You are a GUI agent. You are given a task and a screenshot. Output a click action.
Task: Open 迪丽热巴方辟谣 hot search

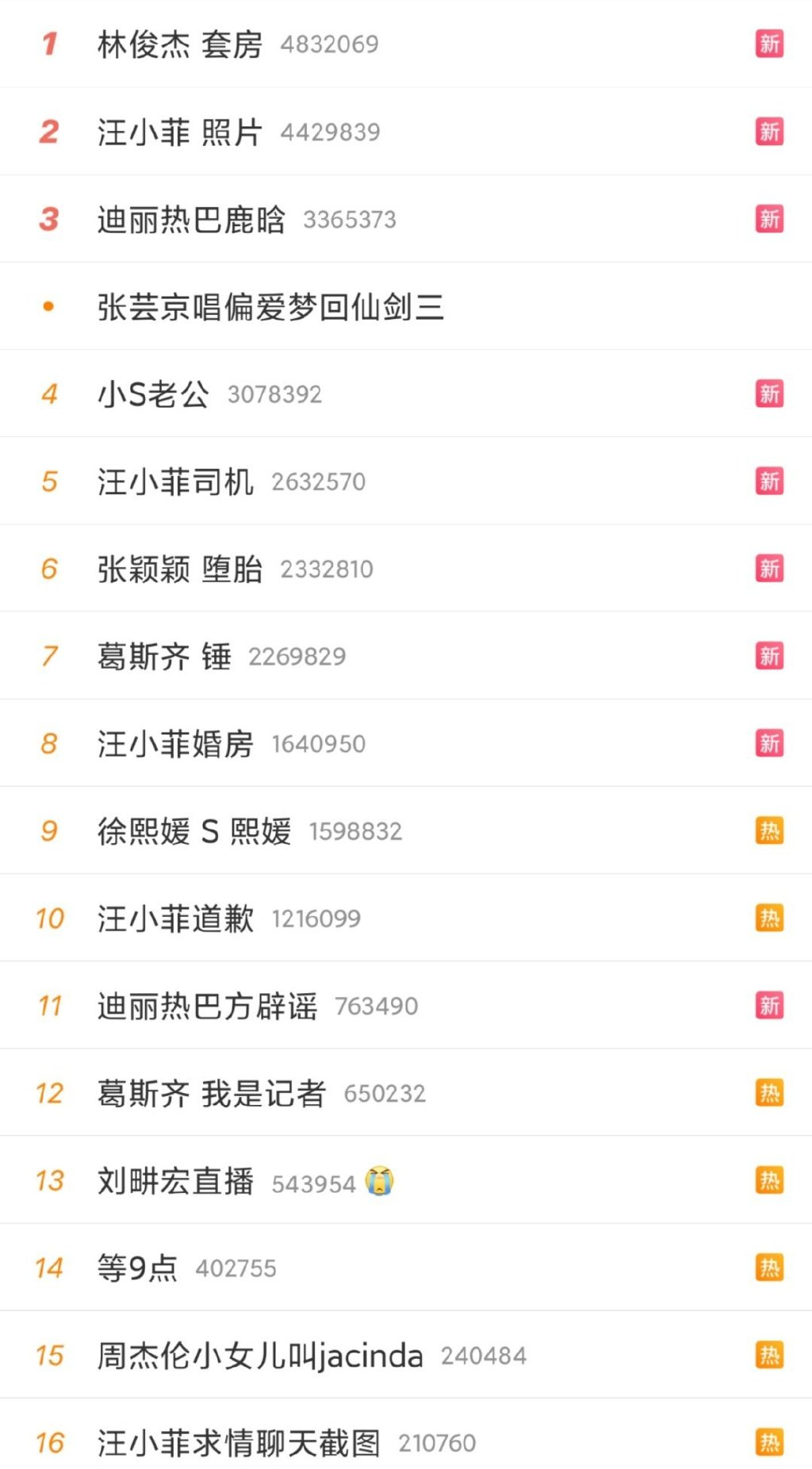click(207, 1006)
